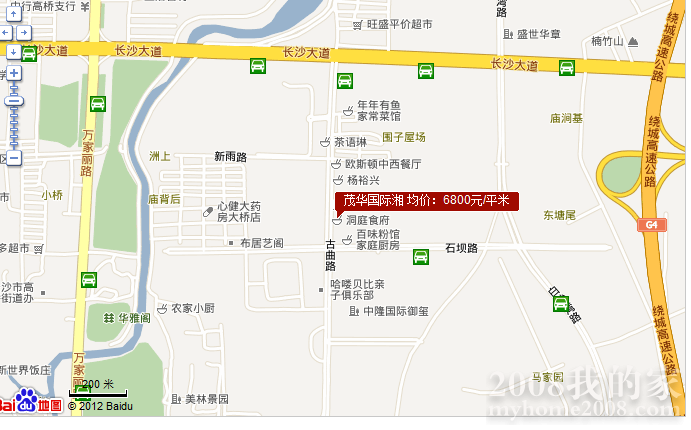
Task: Open the 茂华国际湘 price marker
Action: tap(426, 201)
